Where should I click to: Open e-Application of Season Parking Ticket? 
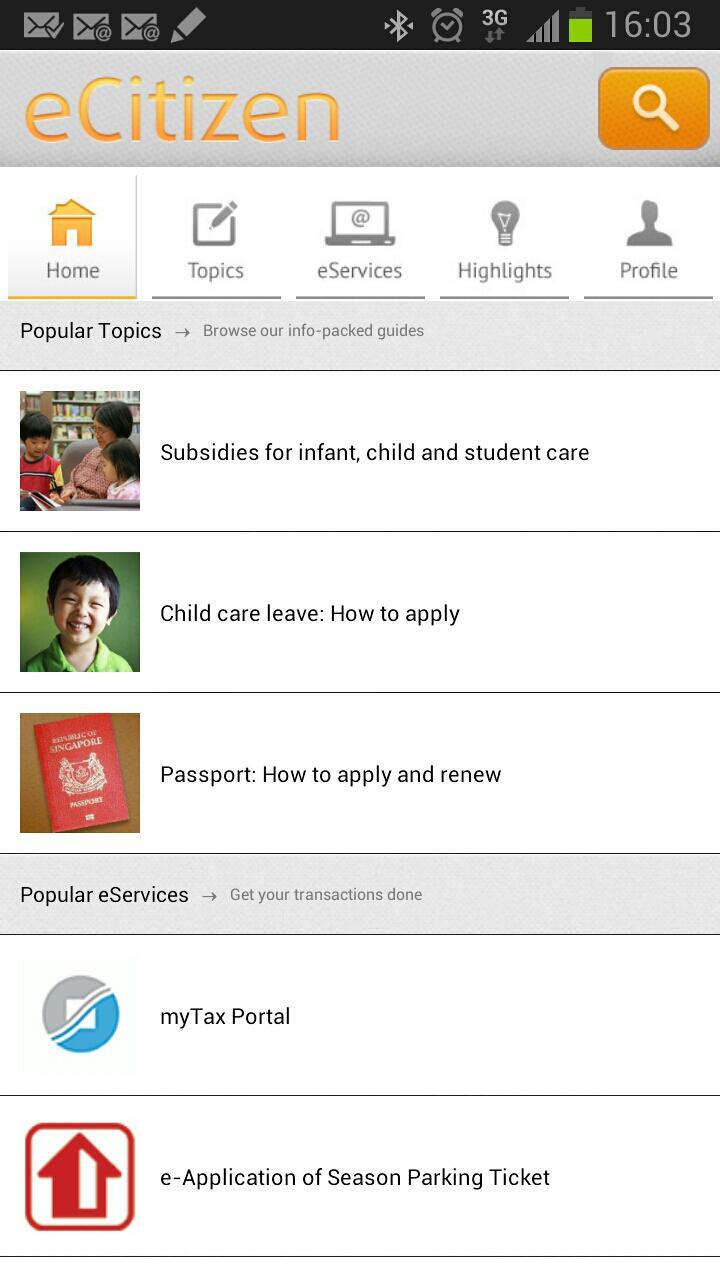tap(355, 1177)
